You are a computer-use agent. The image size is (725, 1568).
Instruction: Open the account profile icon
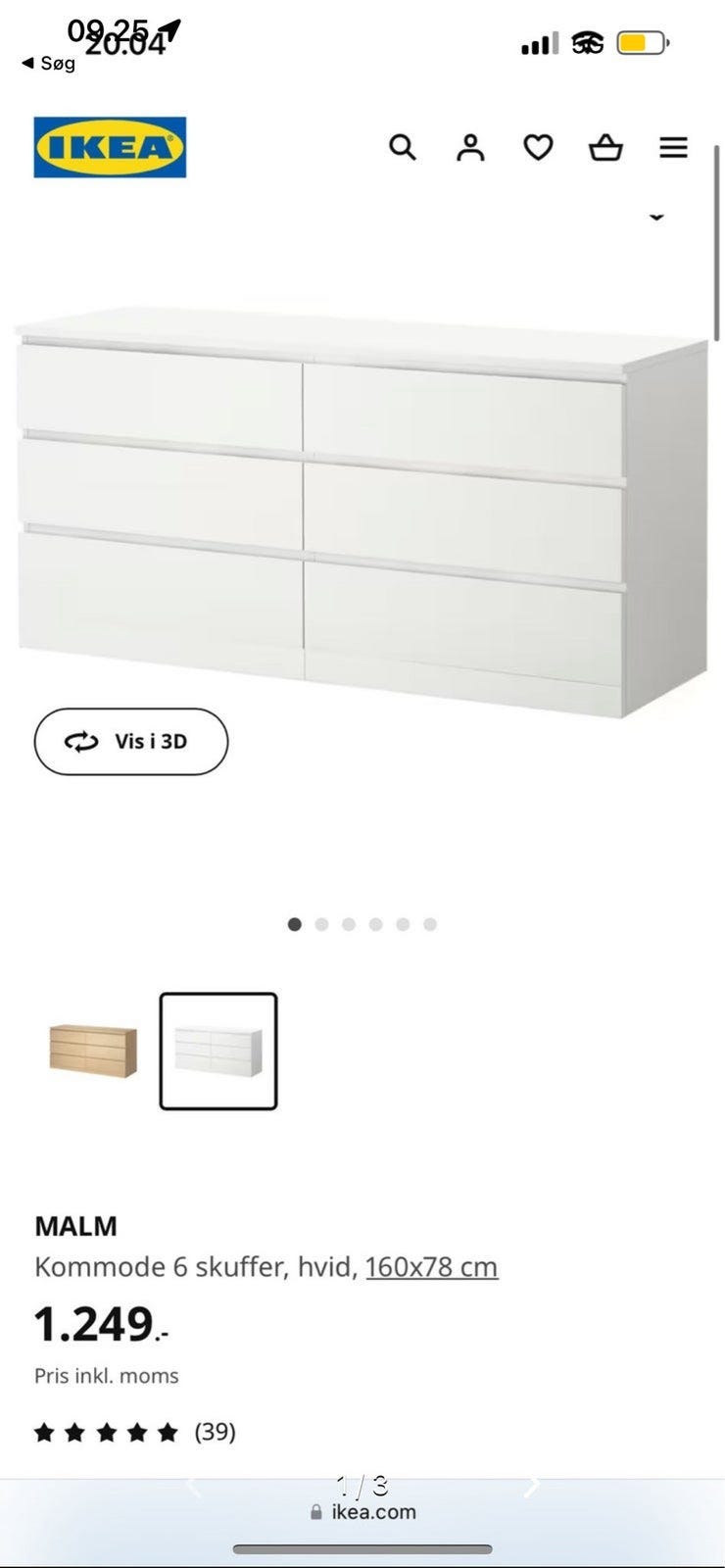tap(470, 148)
